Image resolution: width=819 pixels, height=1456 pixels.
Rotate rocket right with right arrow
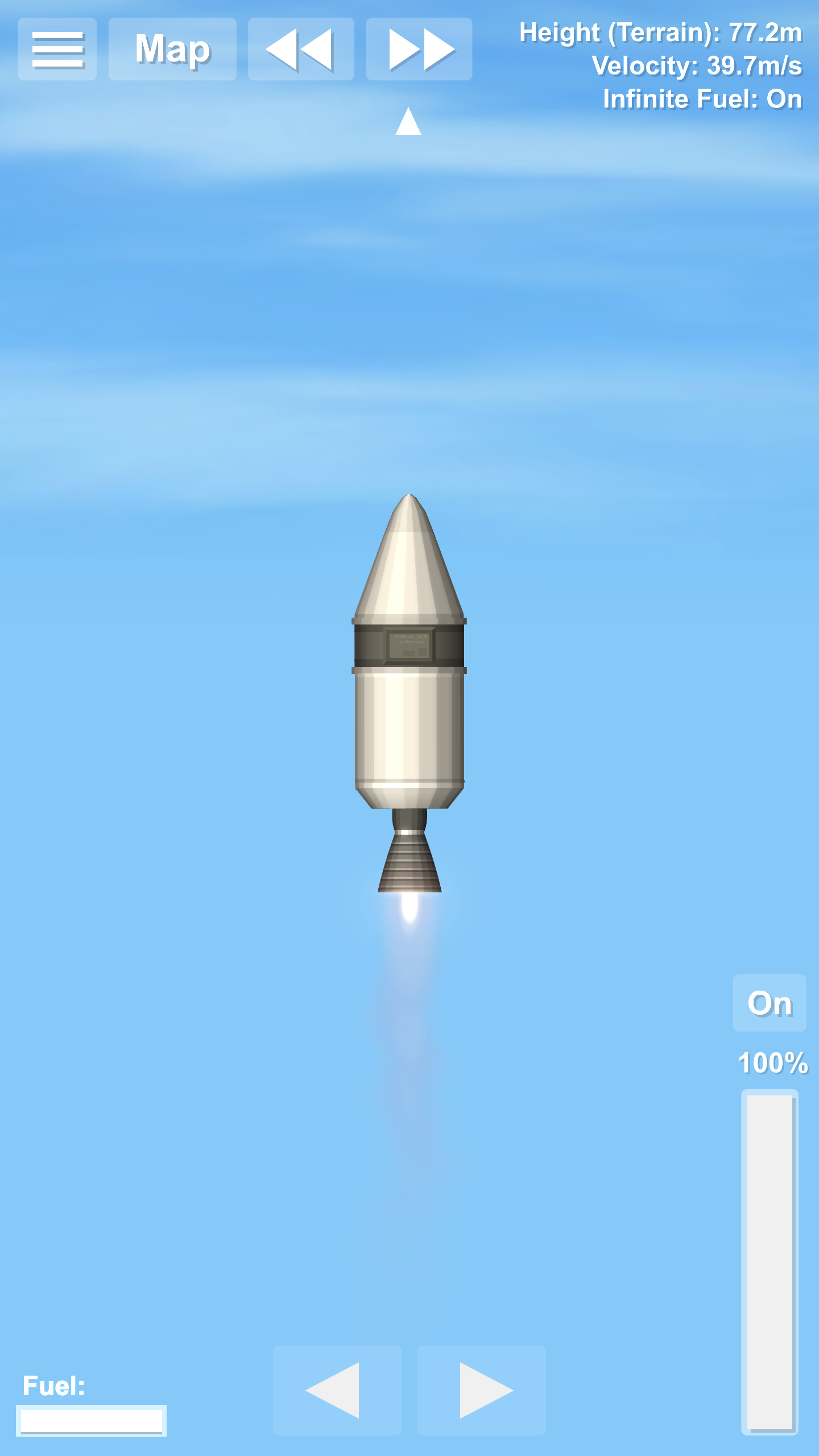coord(481,1390)
